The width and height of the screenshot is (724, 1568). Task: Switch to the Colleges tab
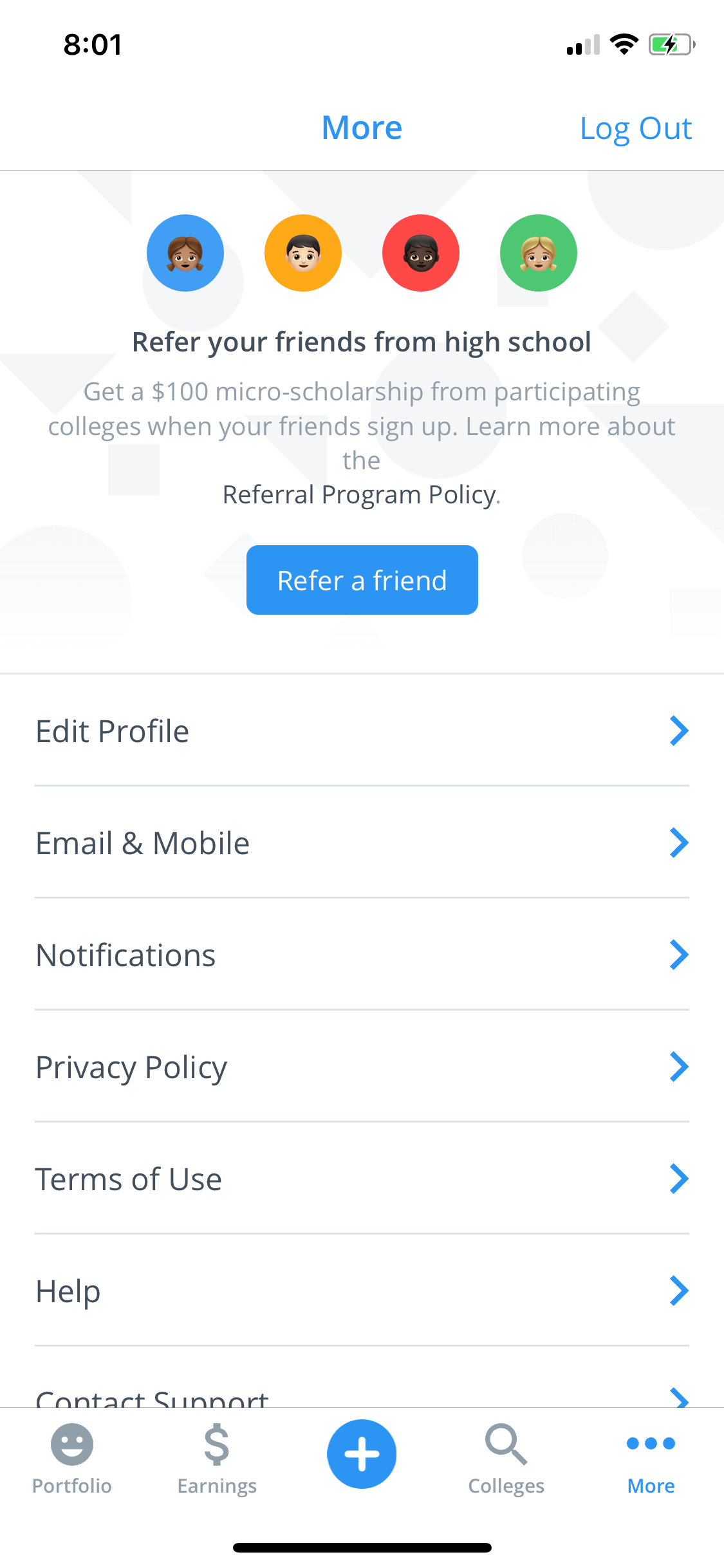506,1459
